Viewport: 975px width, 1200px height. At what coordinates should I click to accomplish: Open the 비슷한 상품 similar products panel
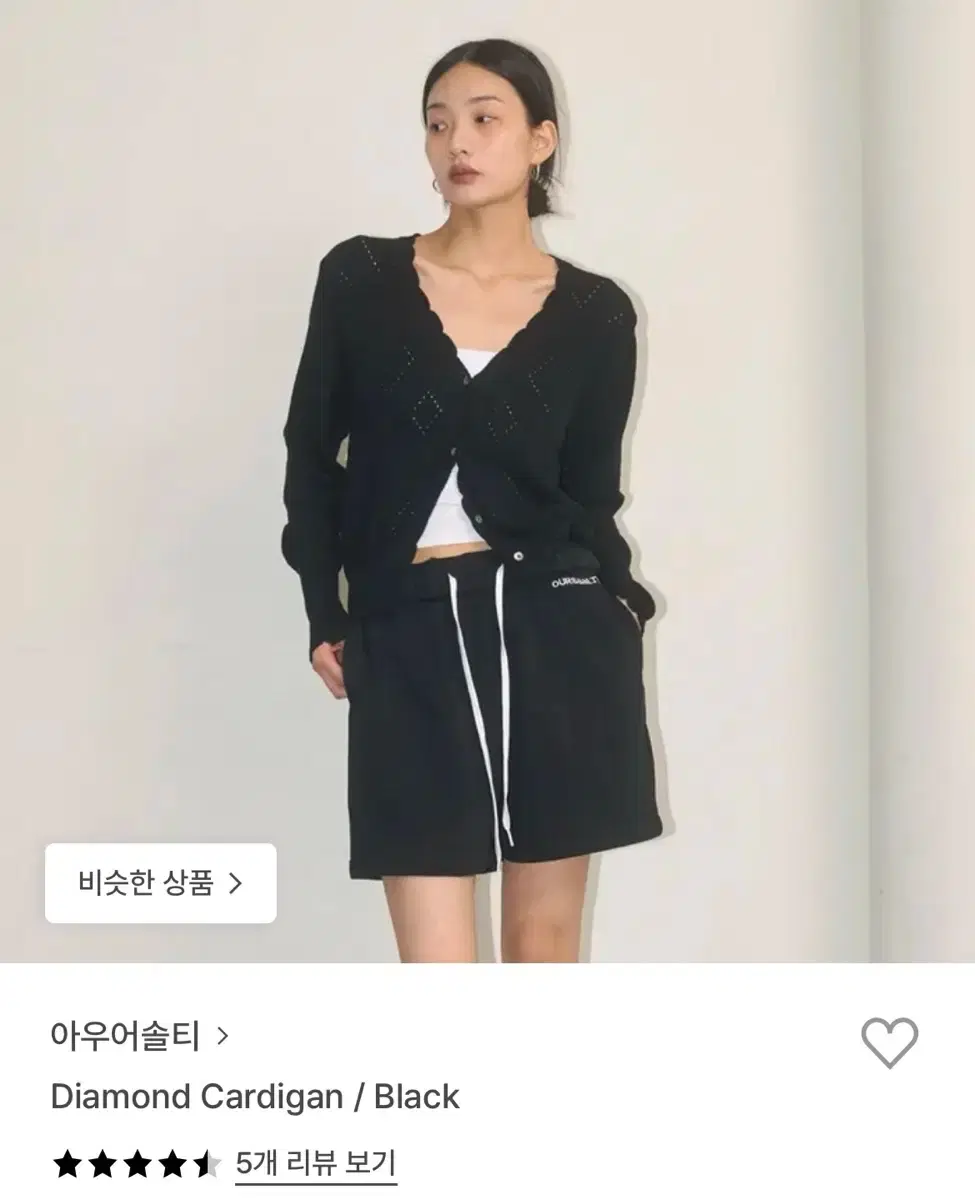coord(162,885)
